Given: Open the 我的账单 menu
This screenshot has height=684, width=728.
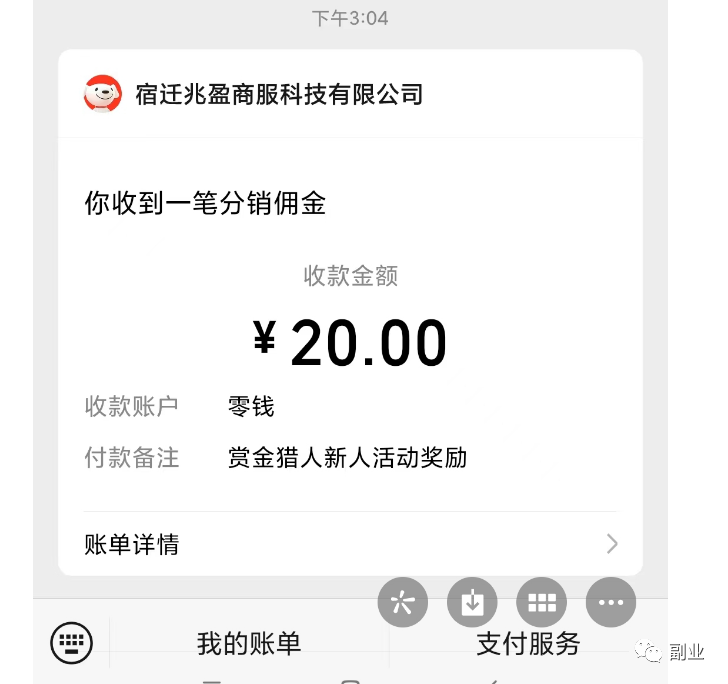Looking at the screenshot, I should 249,643.
